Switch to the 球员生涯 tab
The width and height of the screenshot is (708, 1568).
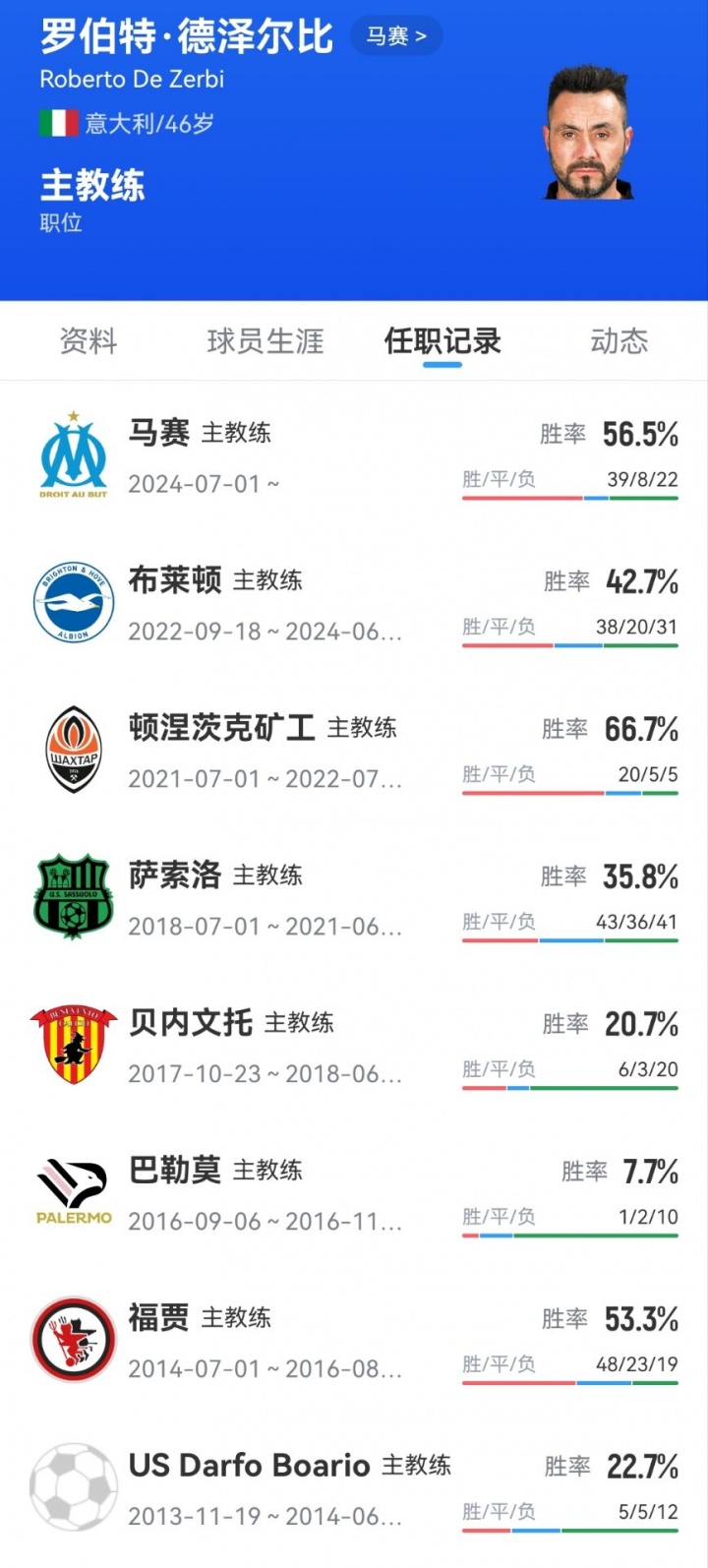point(265,341)
